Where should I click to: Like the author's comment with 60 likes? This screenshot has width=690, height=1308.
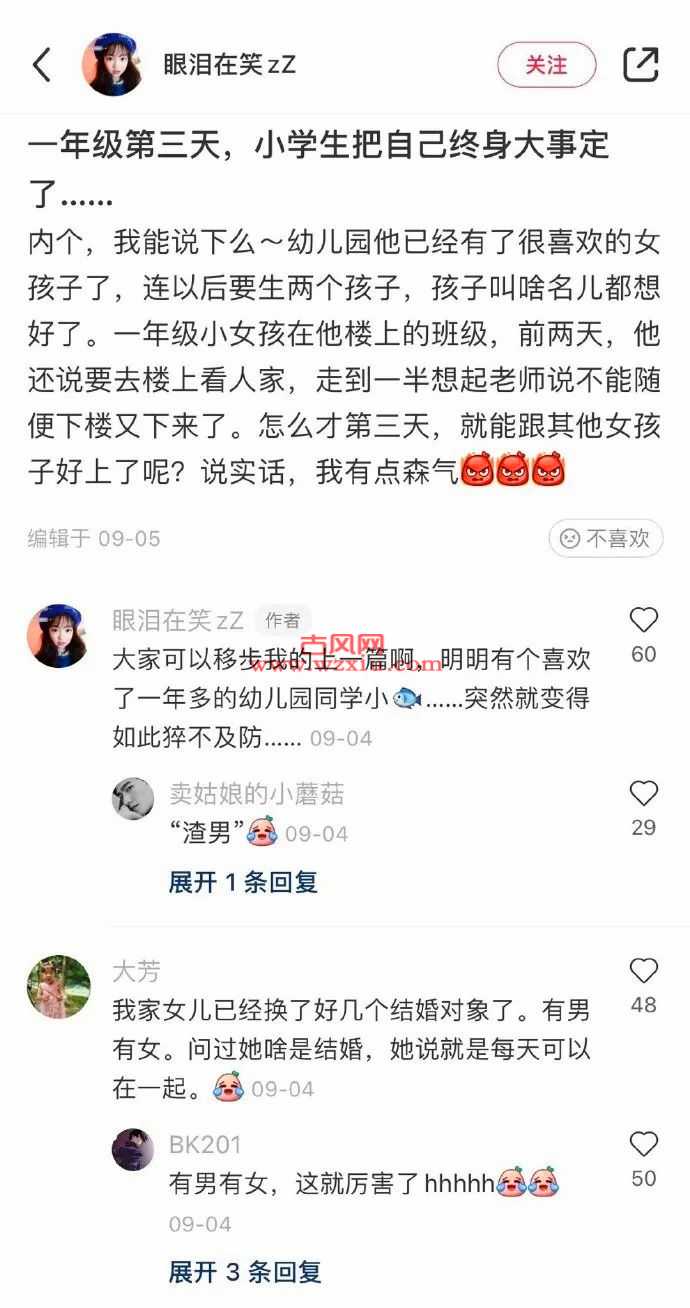pos(644,620)
